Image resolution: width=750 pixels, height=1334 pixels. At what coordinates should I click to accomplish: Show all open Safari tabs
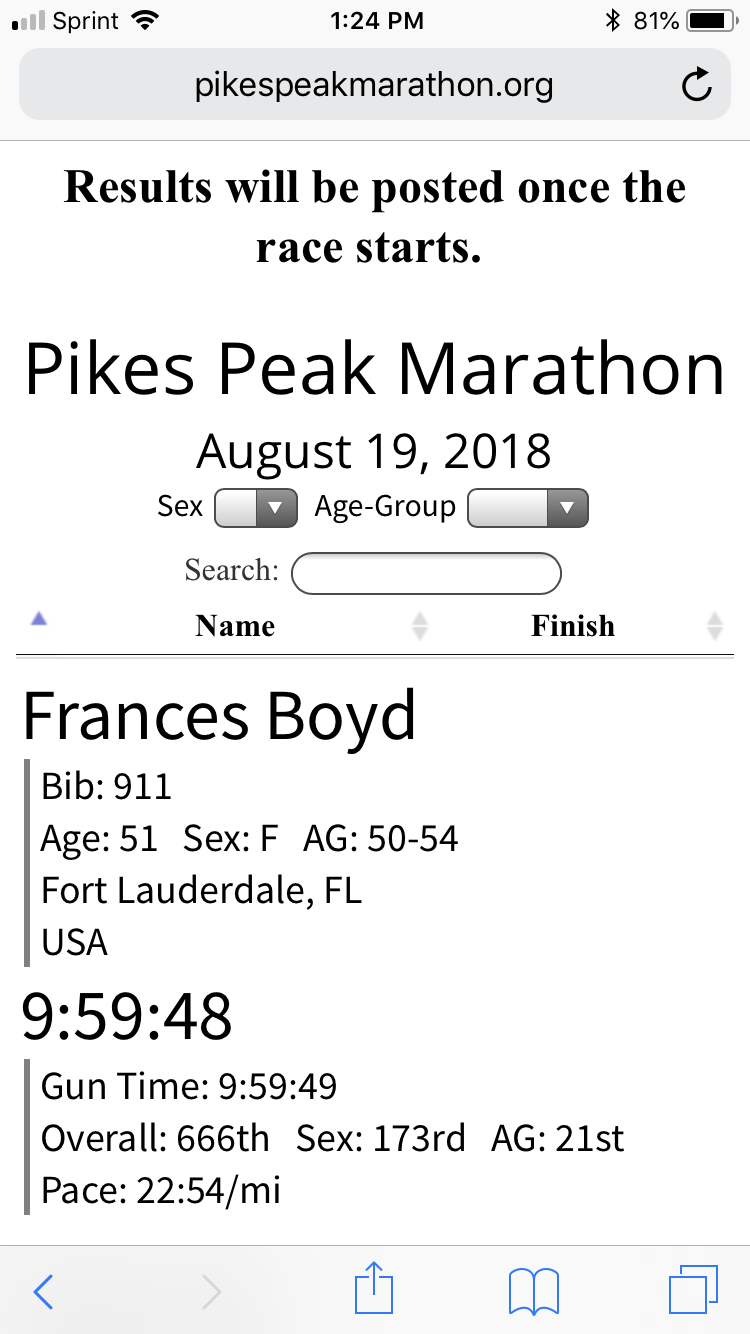(692, 1290)
